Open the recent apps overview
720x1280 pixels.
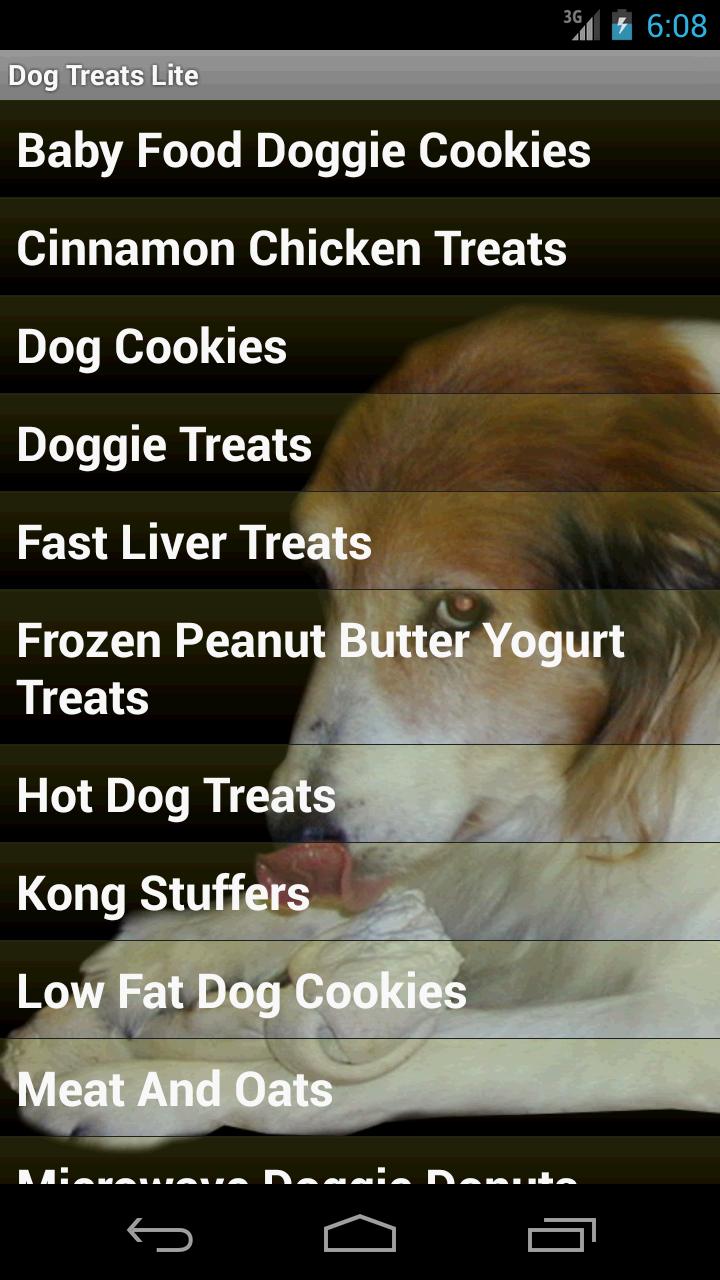[561, 1235]
